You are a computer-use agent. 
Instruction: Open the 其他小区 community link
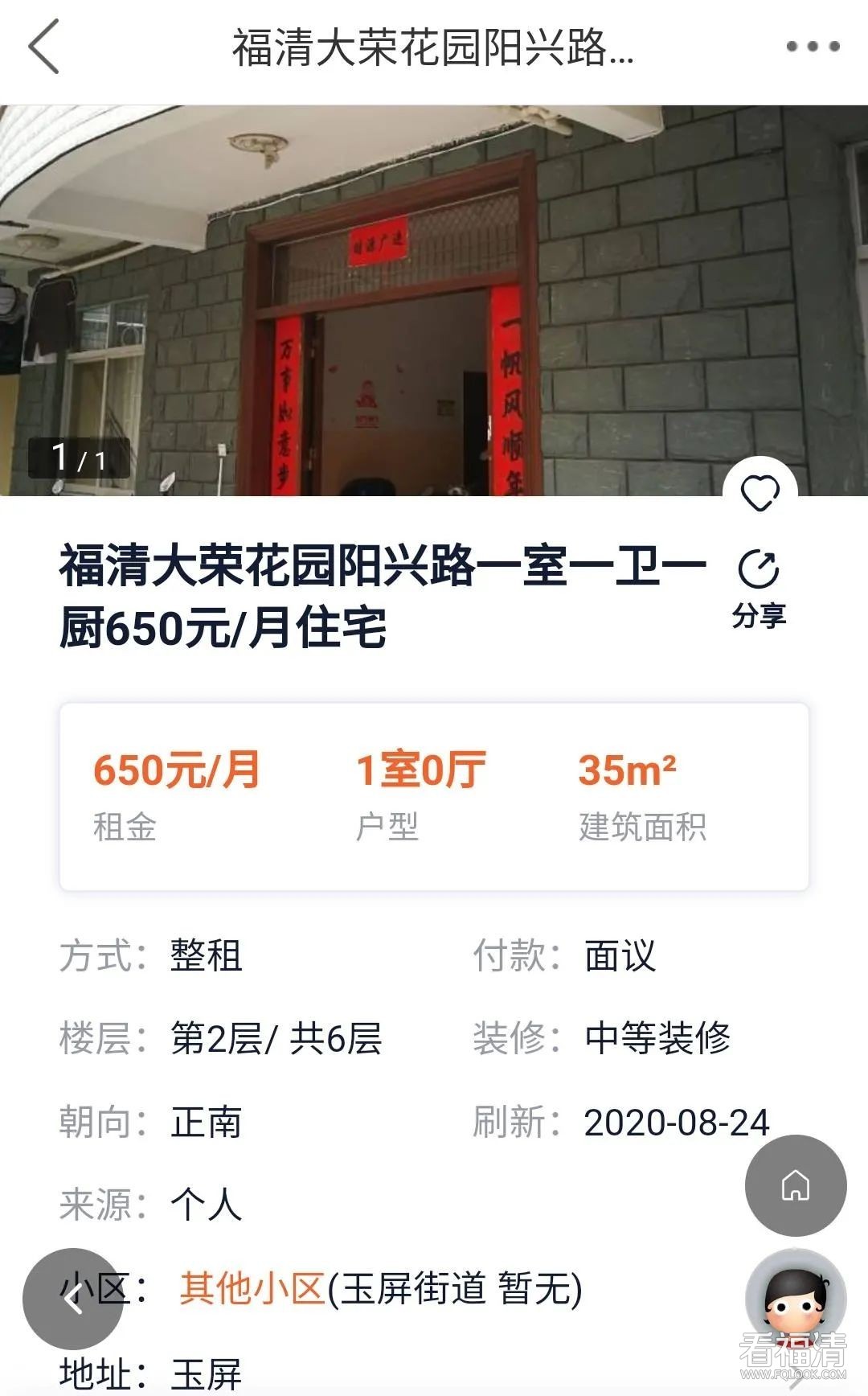(x=252, y=1288)
